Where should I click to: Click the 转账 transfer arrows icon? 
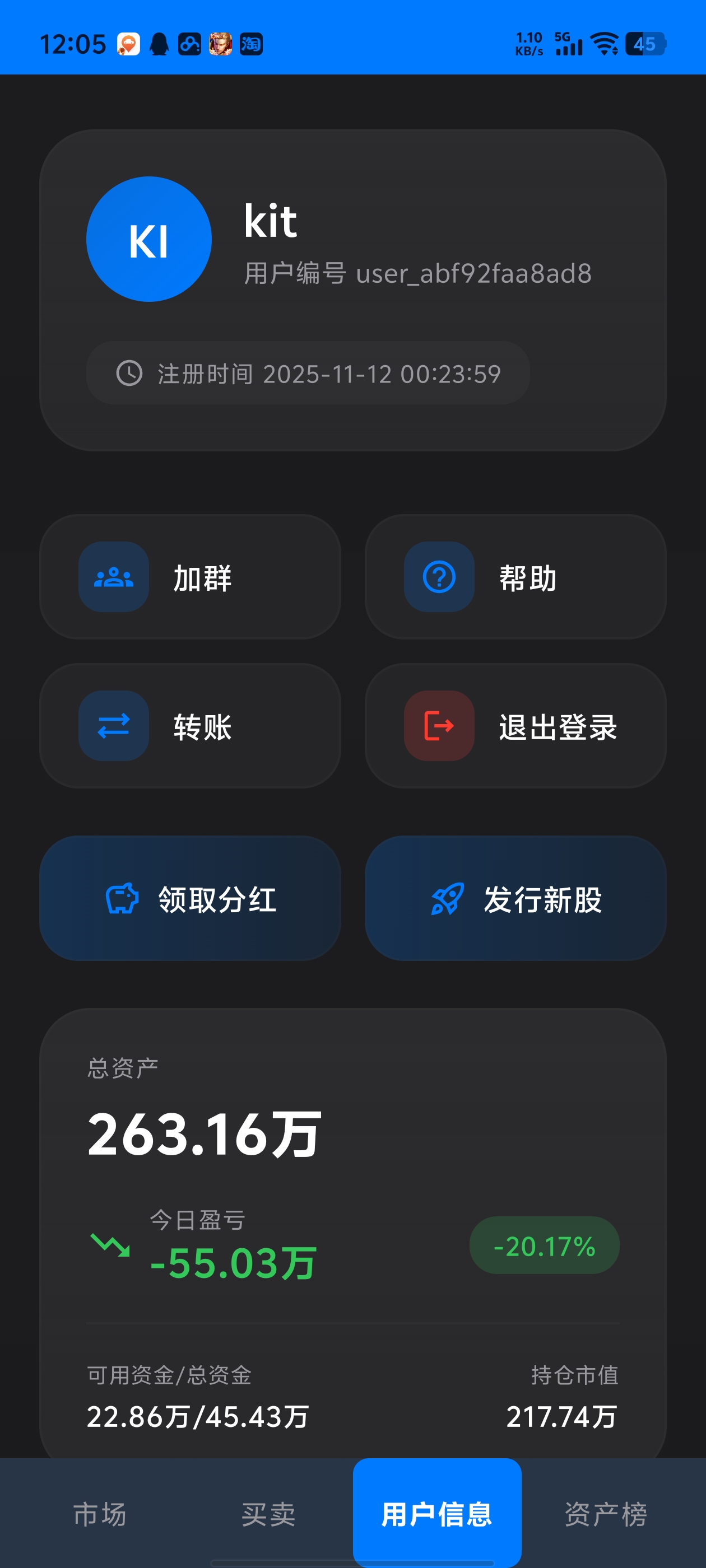pos(113,727)
